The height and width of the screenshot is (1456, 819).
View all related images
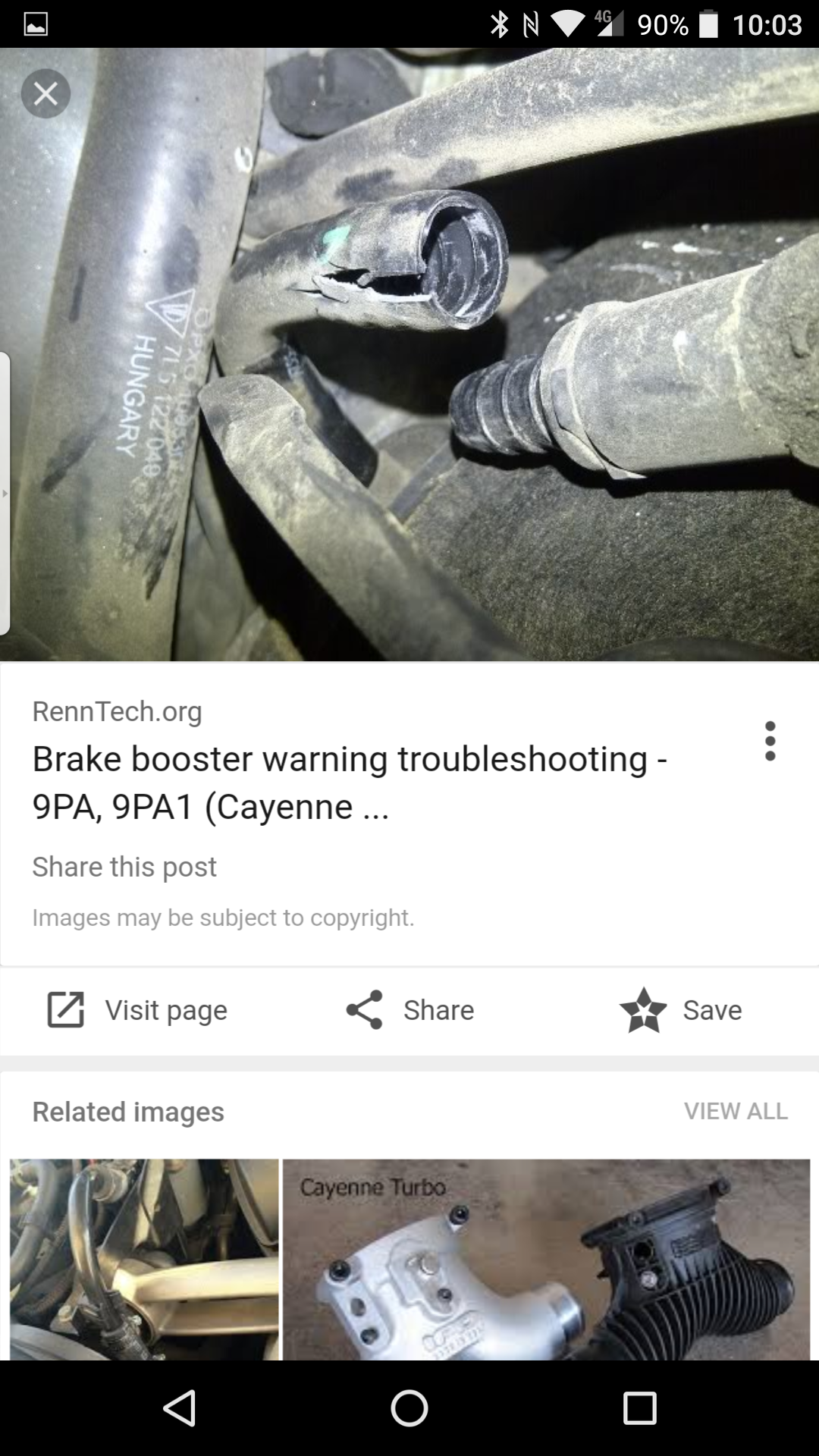pyautogui.click(x=735, y=1111)
